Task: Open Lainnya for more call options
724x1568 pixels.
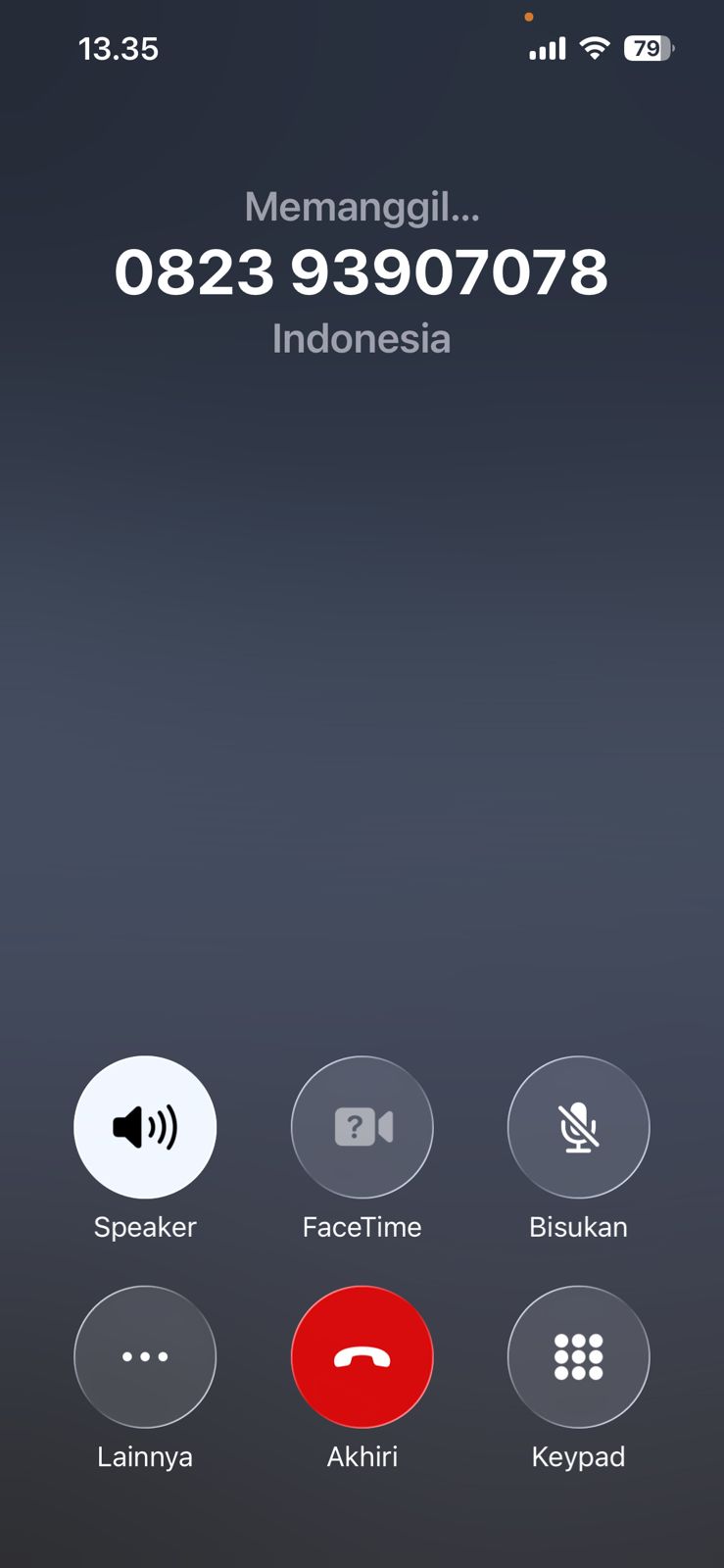Action: (x=145, y=1356)
